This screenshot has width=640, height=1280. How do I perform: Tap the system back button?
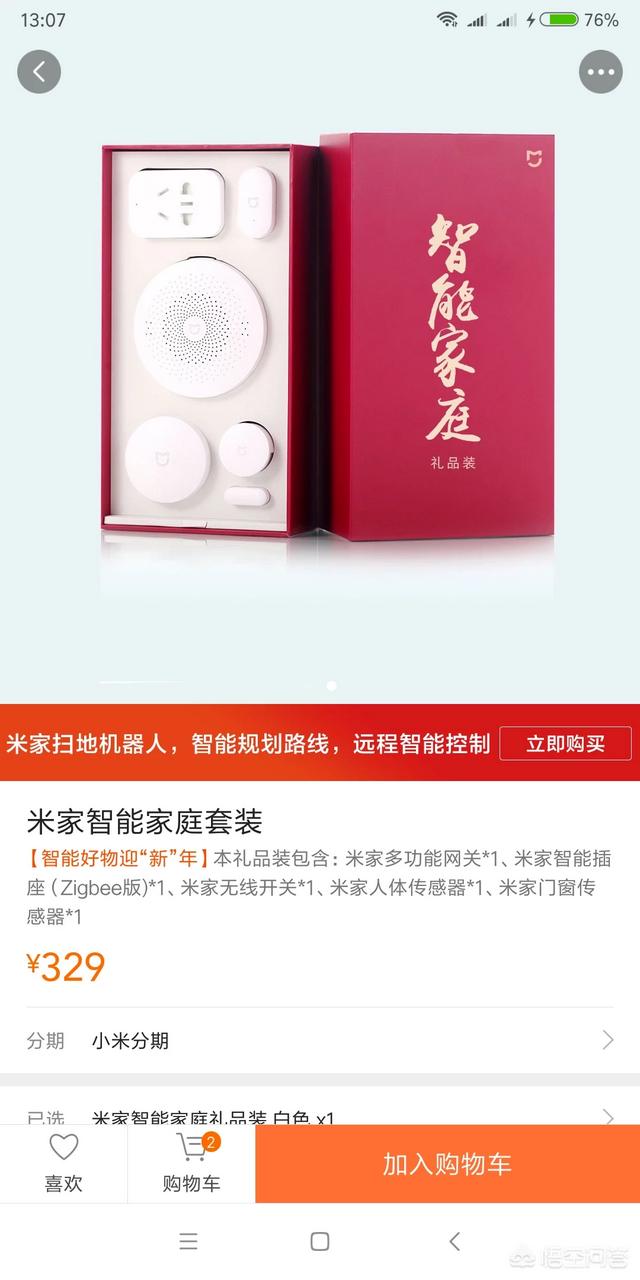tap(454, 1241)
